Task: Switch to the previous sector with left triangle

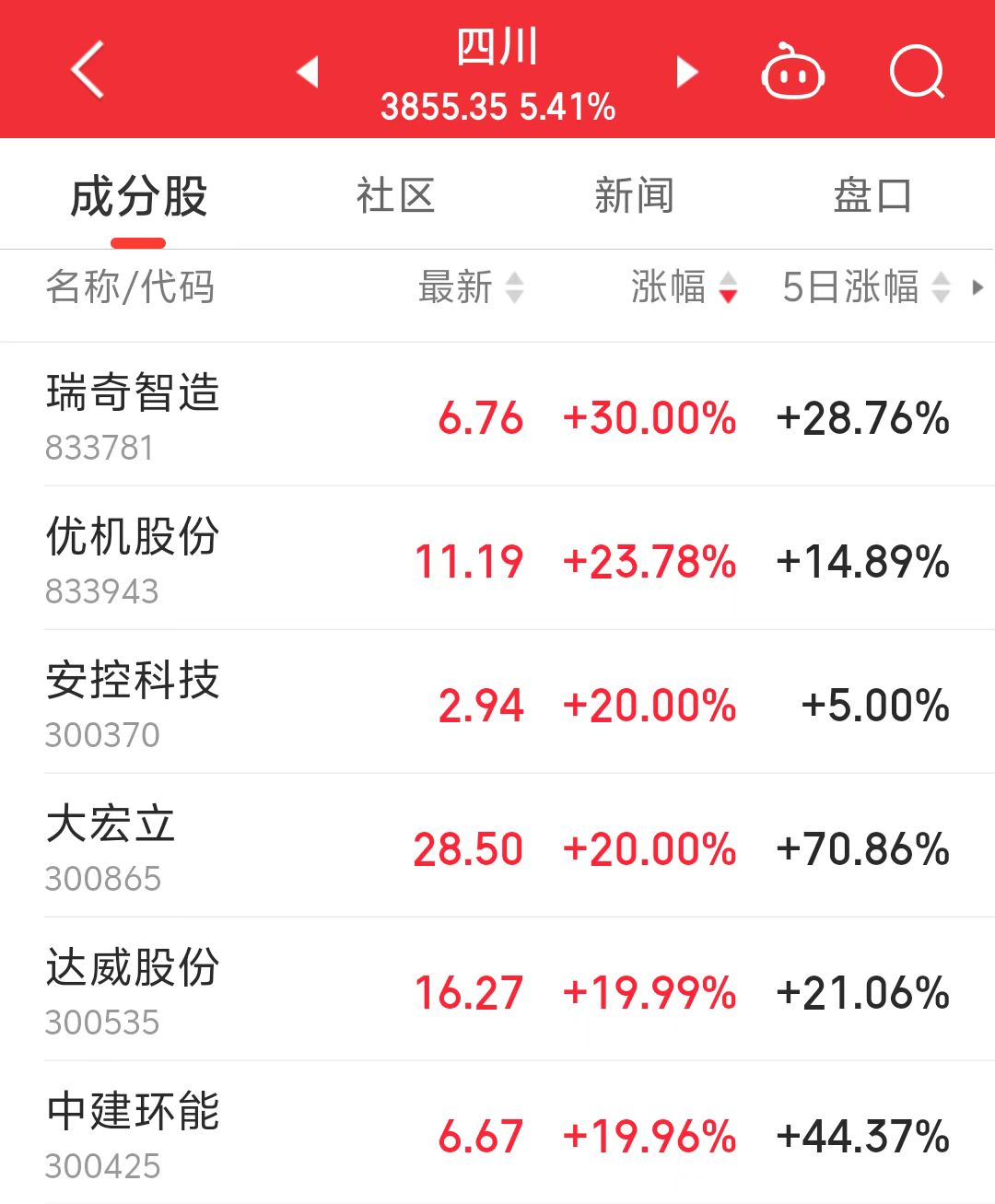Action: click(x=308, y=71)
